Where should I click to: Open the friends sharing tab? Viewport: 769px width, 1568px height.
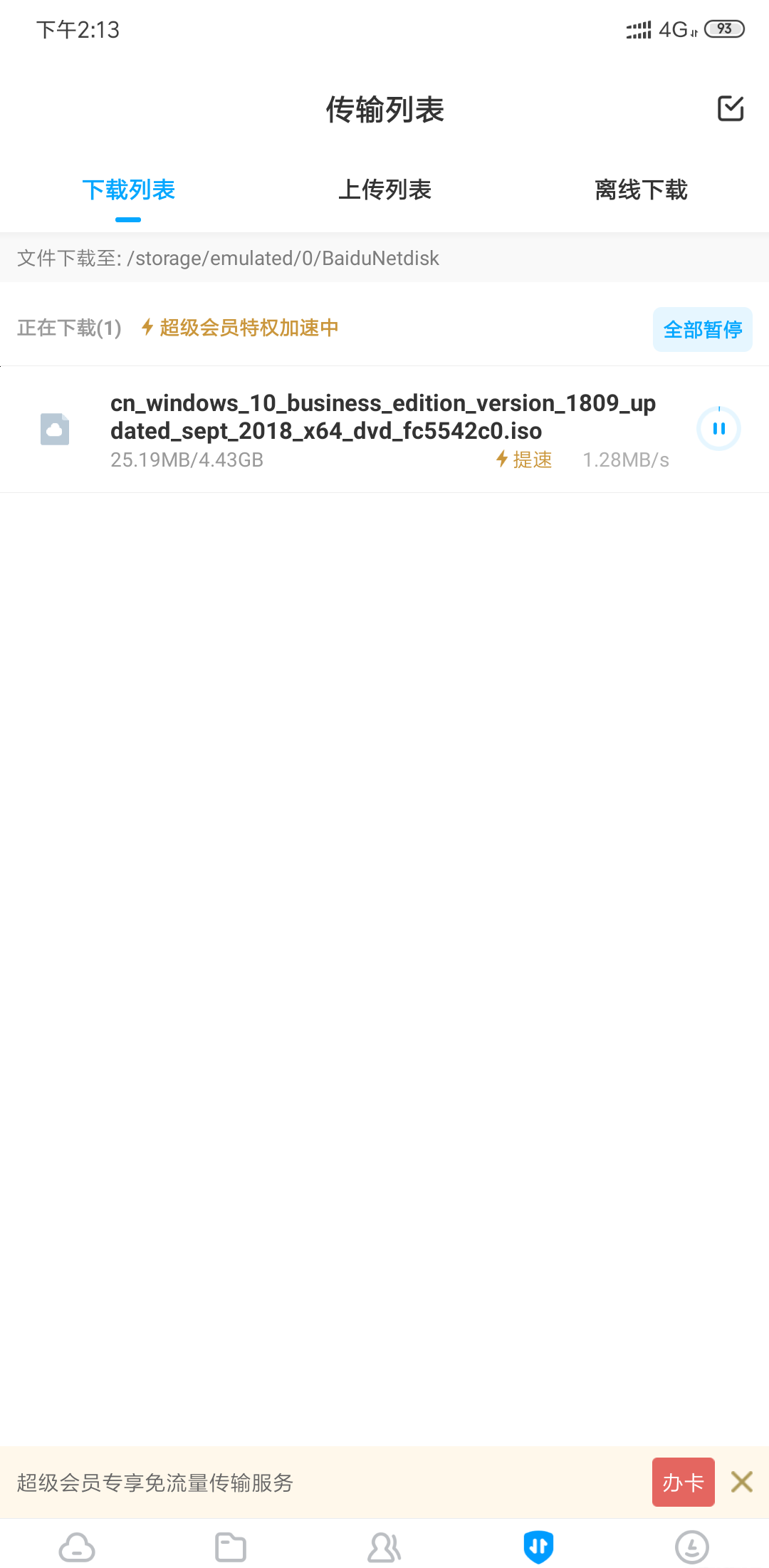click(384, 1547)
